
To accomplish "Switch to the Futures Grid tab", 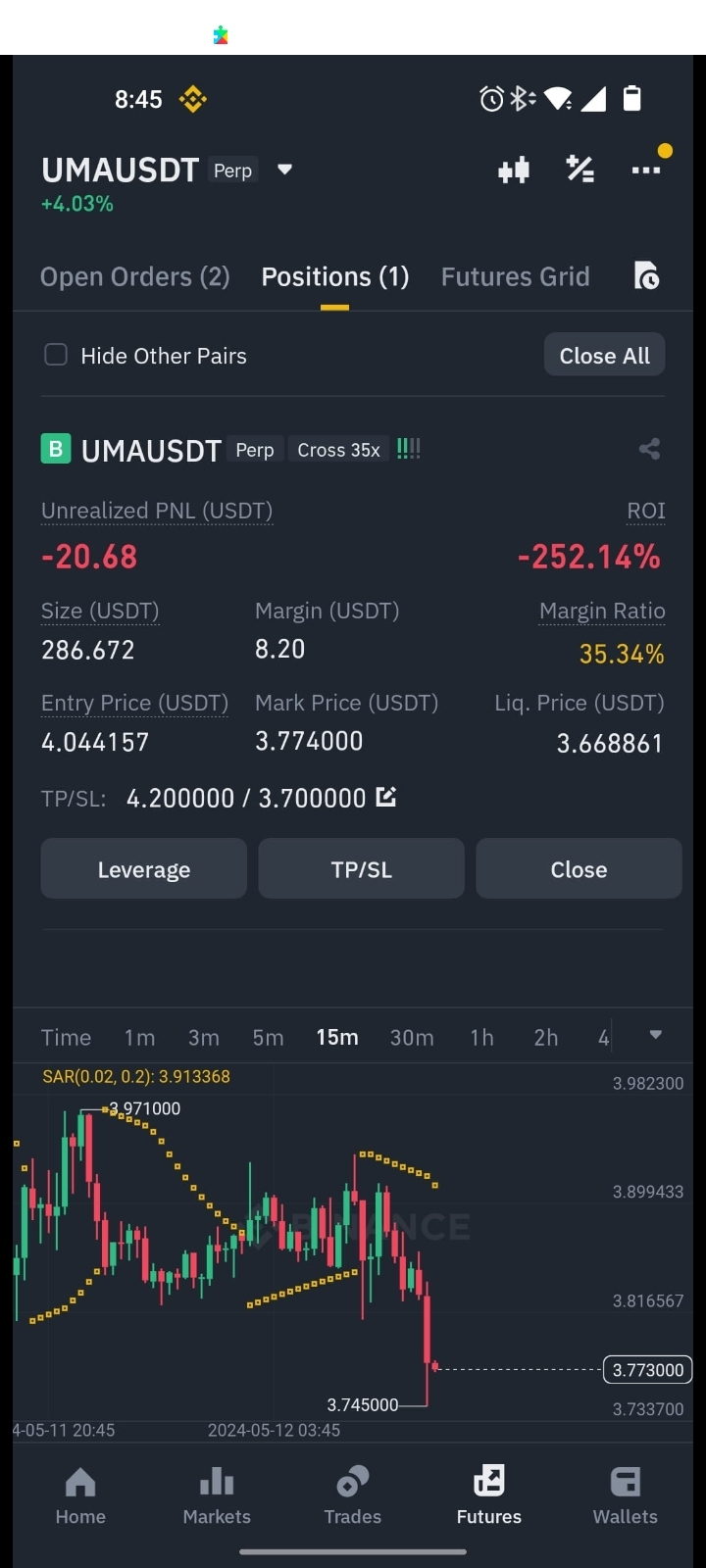I will [516, 277].
